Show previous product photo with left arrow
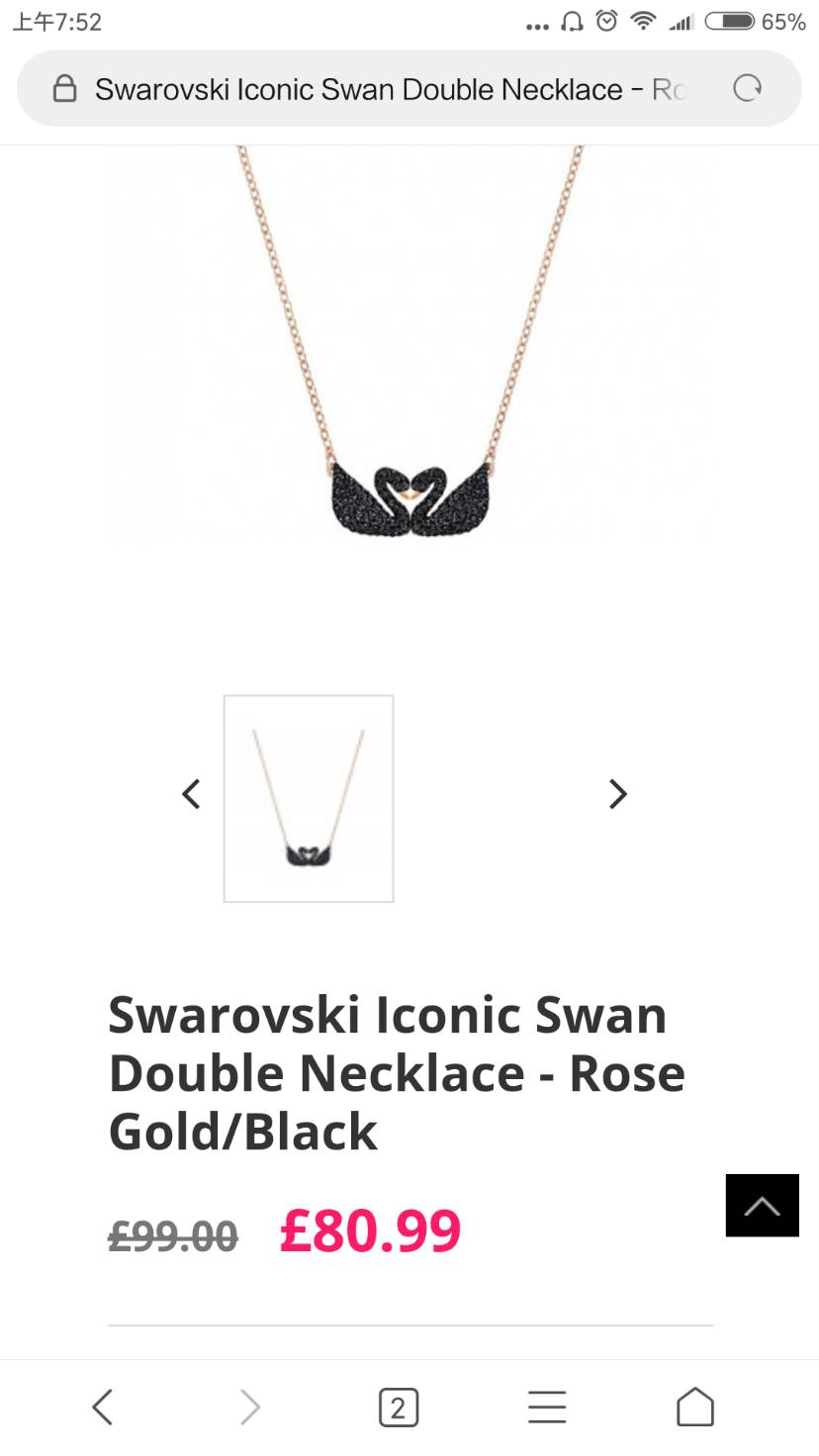This screenshot has height=1456, width=819. (x=192, y=794)
